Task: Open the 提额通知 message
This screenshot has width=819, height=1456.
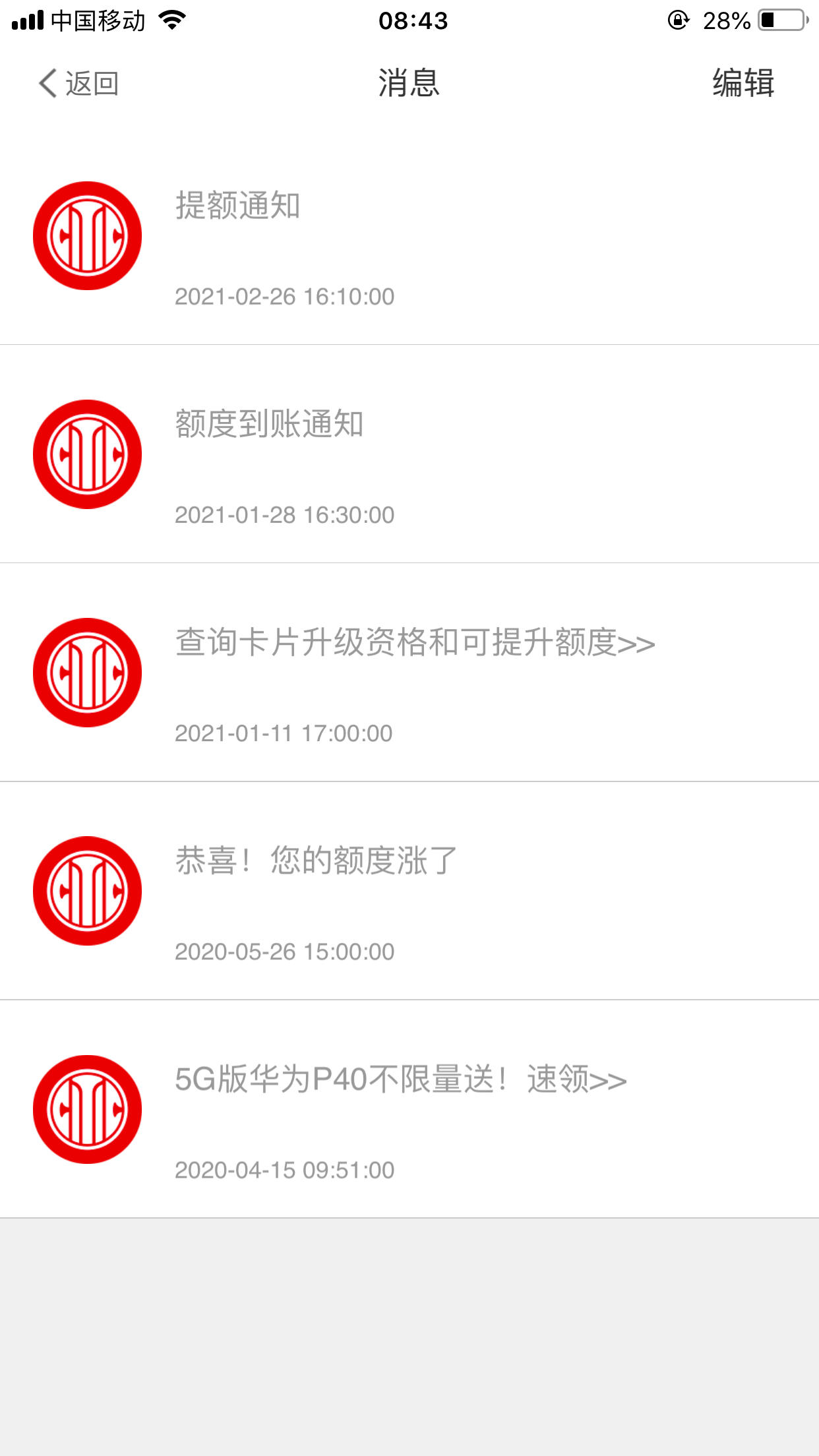Action: pos(409,236)
